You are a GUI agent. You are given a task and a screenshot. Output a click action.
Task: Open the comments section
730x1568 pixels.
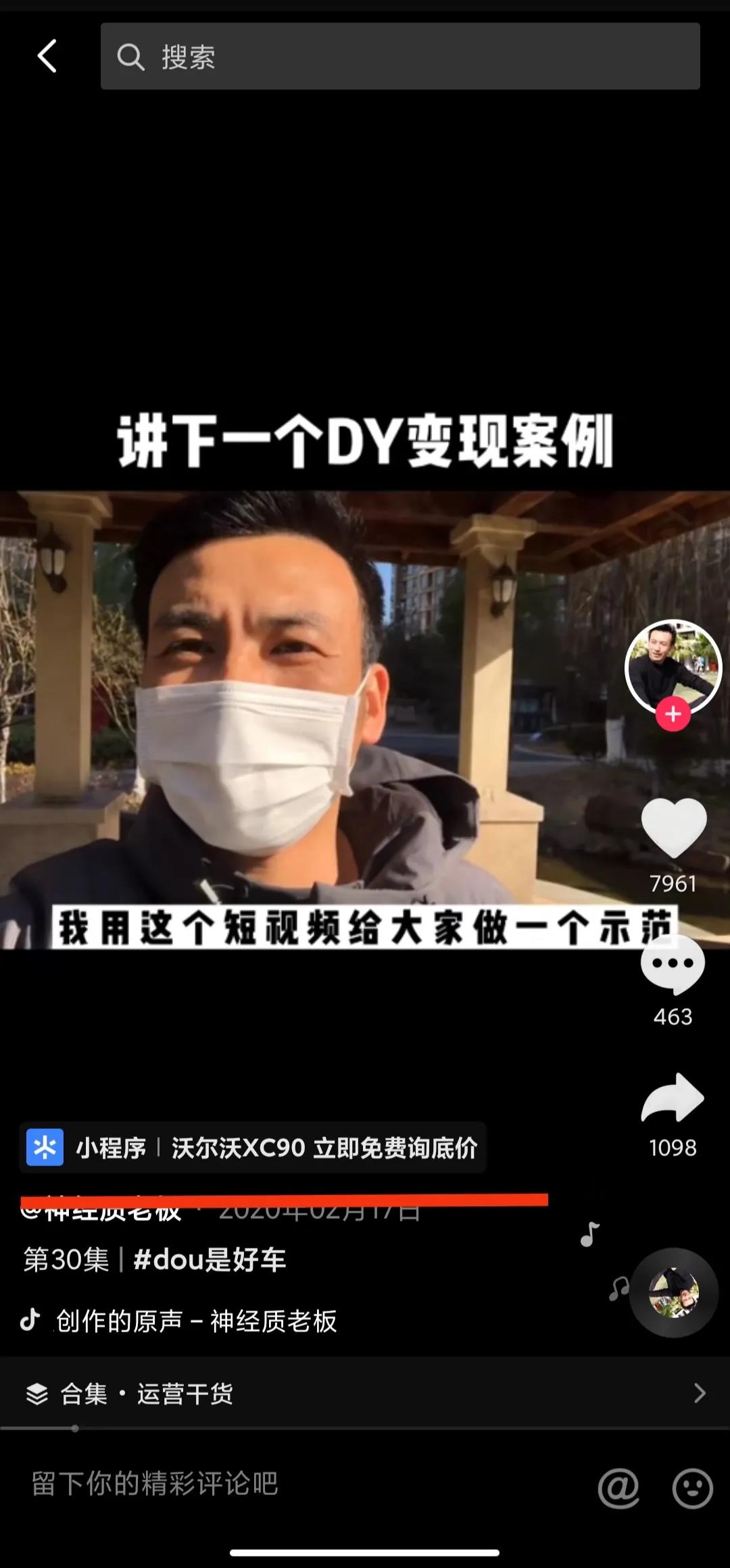[x=673, y=965]
